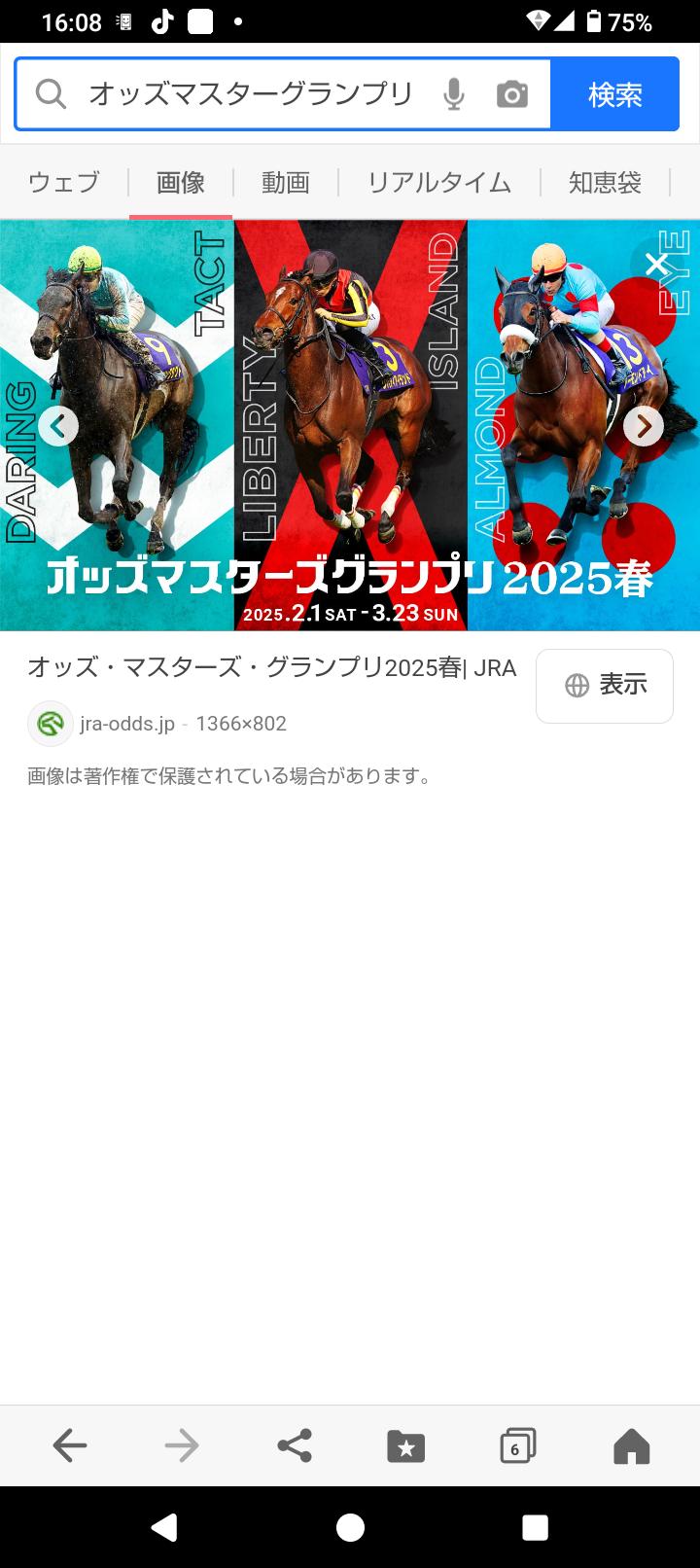Viewport: 700px width, 1568px height.
Task: Open camera image search
Action: coord(512,94)
